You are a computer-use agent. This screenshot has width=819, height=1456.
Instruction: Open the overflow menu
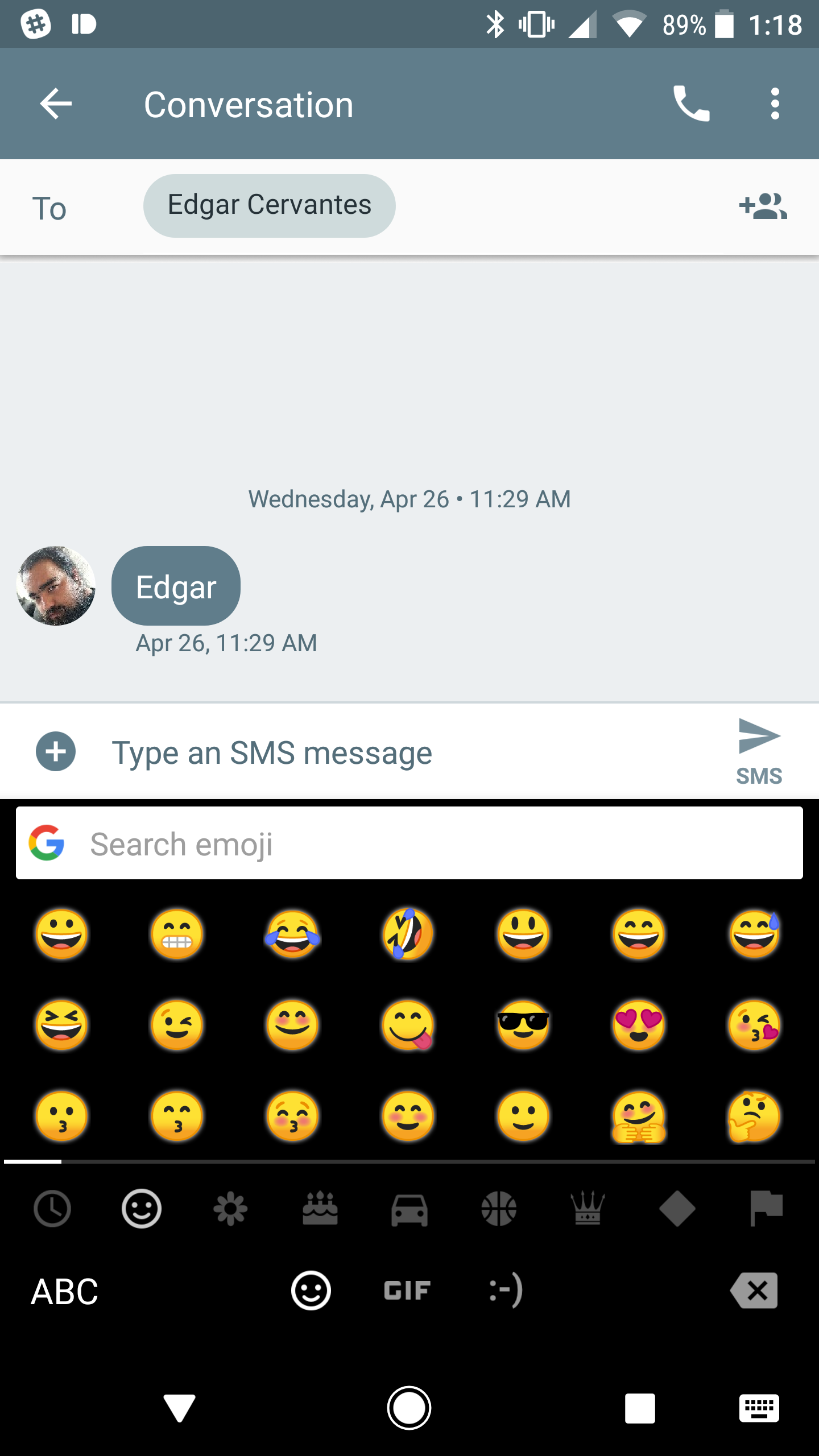pyautogui.click(x=775, y=104)
